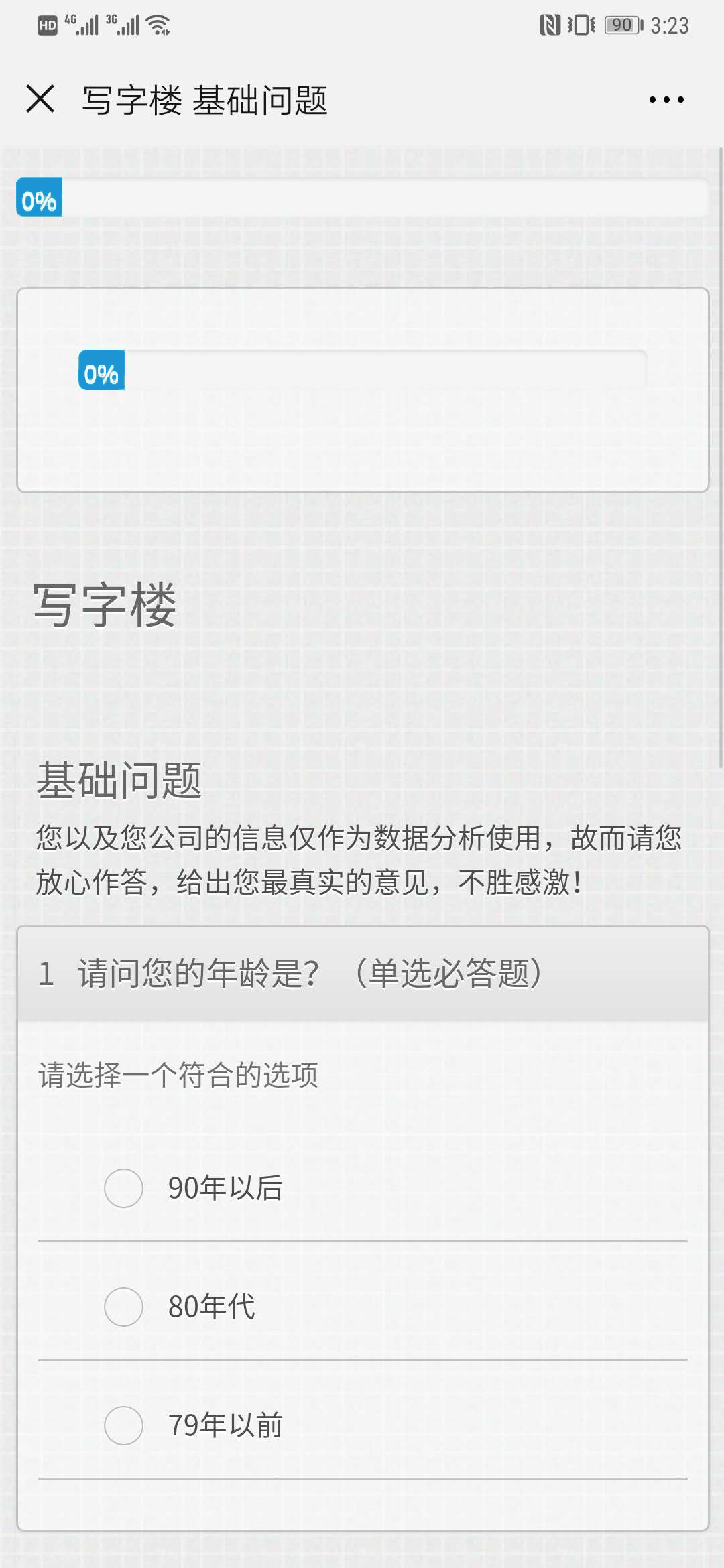Select the 90年以后 age option

[124, 1189]
